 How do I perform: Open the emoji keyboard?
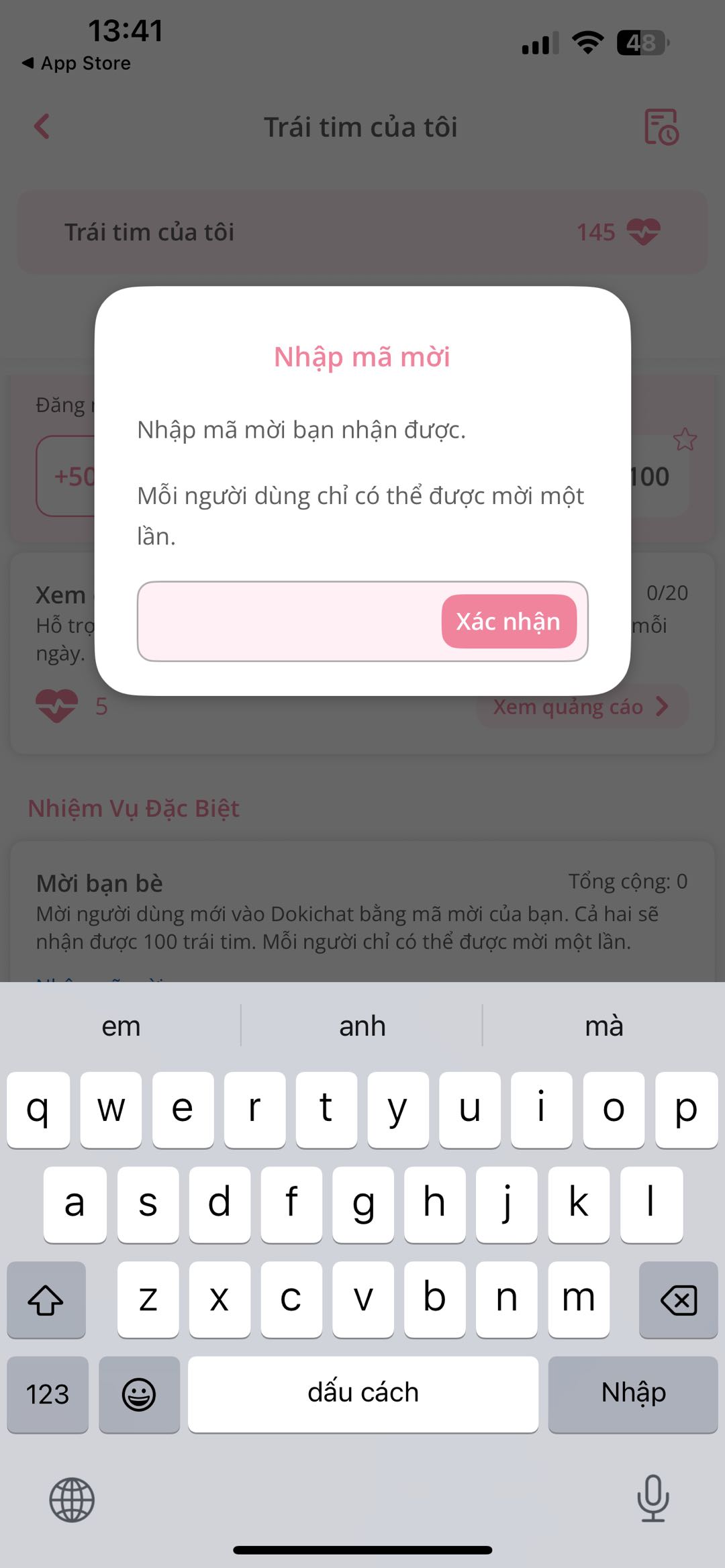click(x=139, y=1395)
